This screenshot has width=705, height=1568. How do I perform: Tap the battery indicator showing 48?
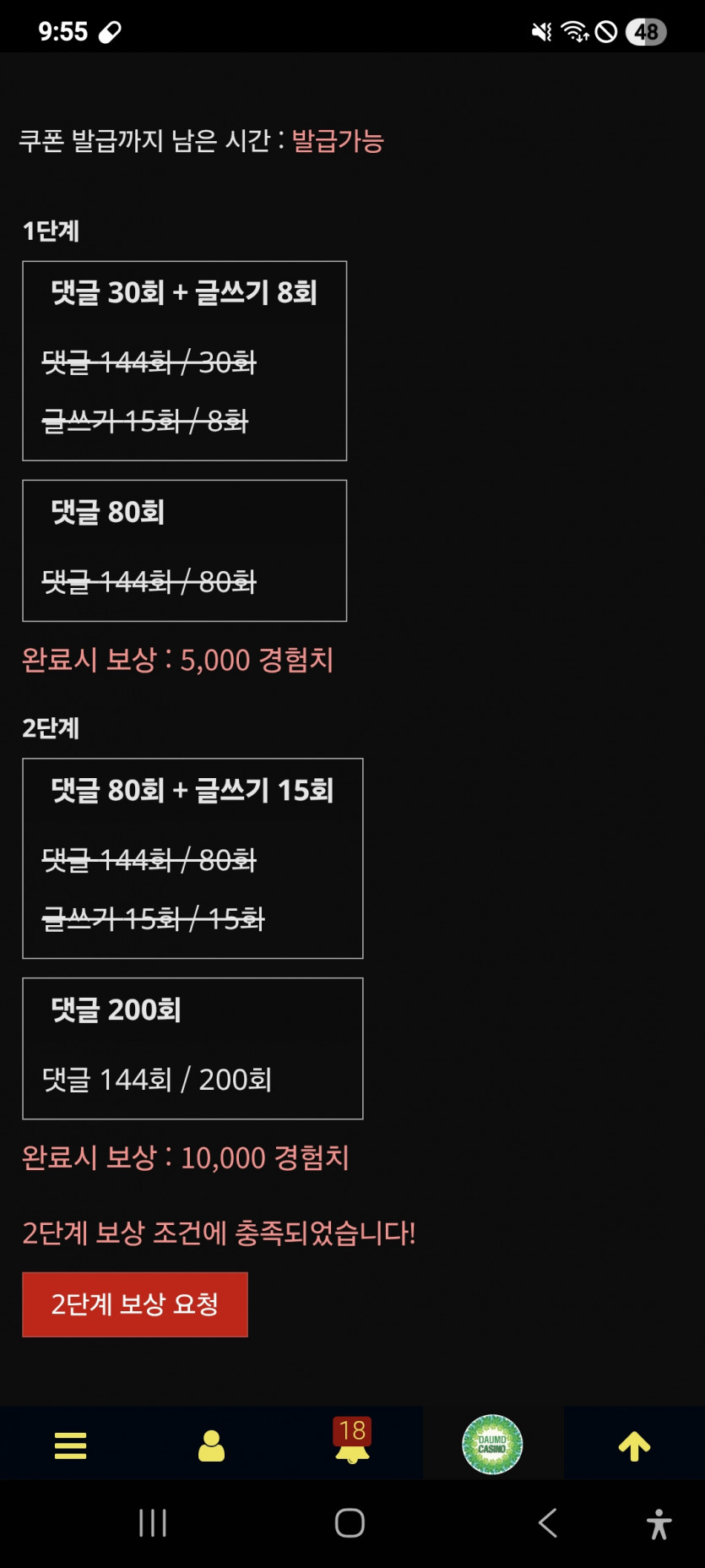point(644,30)
